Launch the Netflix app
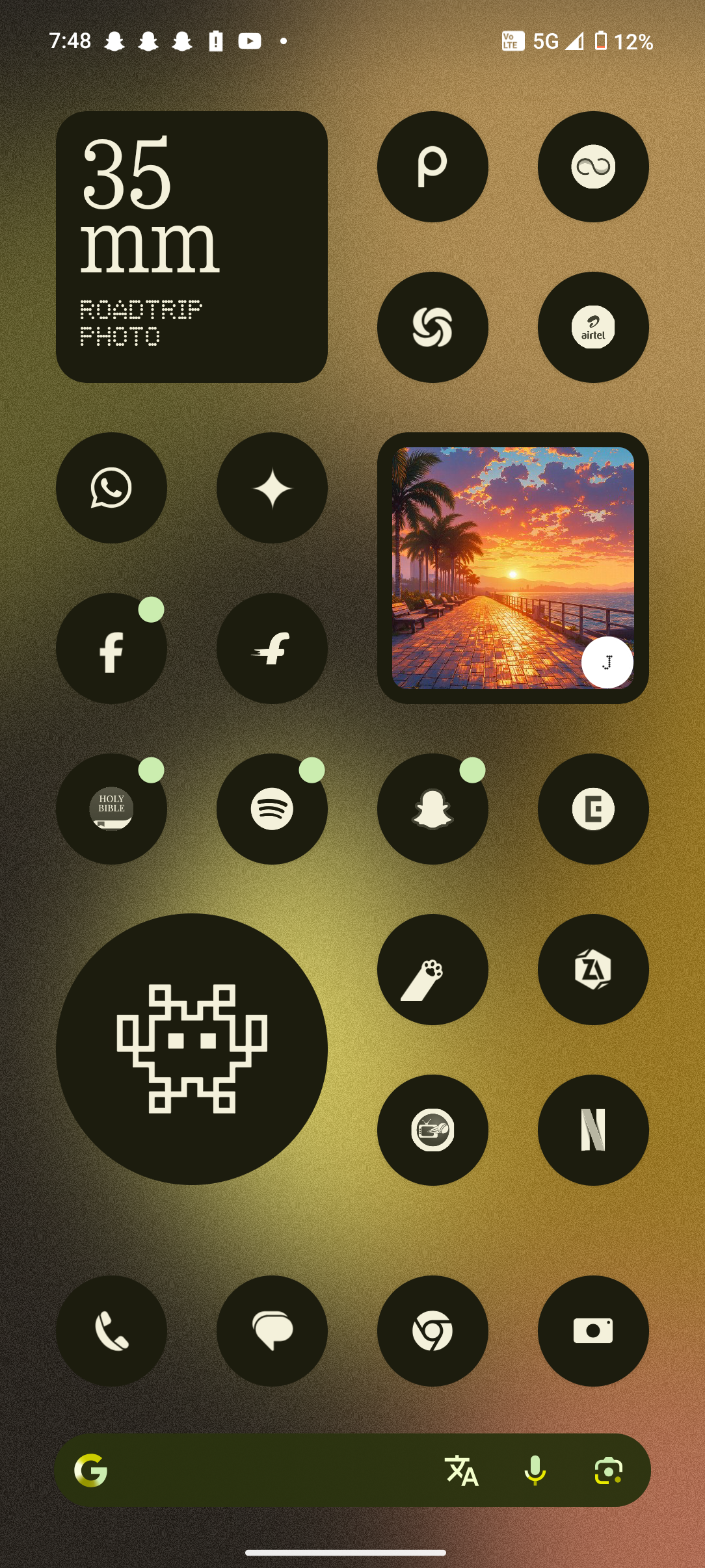The width and height of the screenshot is (705, 1568). click(x=593, y=1130)
